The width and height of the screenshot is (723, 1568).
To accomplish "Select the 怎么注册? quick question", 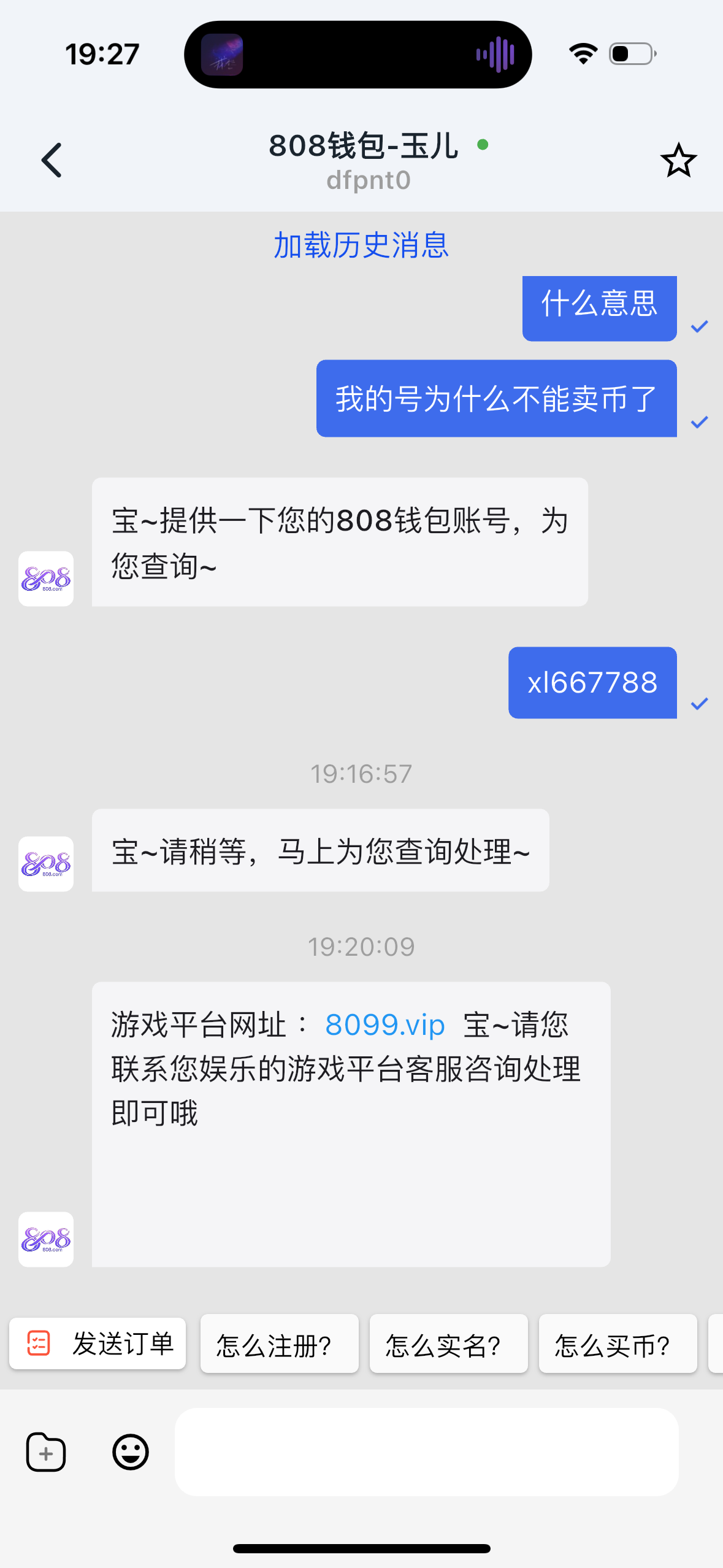I will (x=279, y=1345).
